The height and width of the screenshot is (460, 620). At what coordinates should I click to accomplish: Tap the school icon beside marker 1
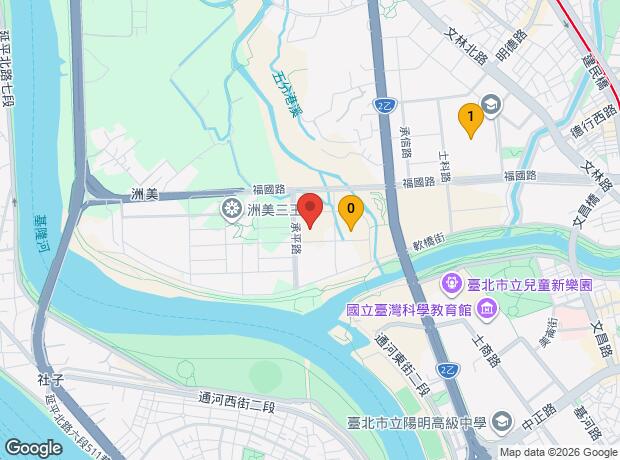point(491,105)
